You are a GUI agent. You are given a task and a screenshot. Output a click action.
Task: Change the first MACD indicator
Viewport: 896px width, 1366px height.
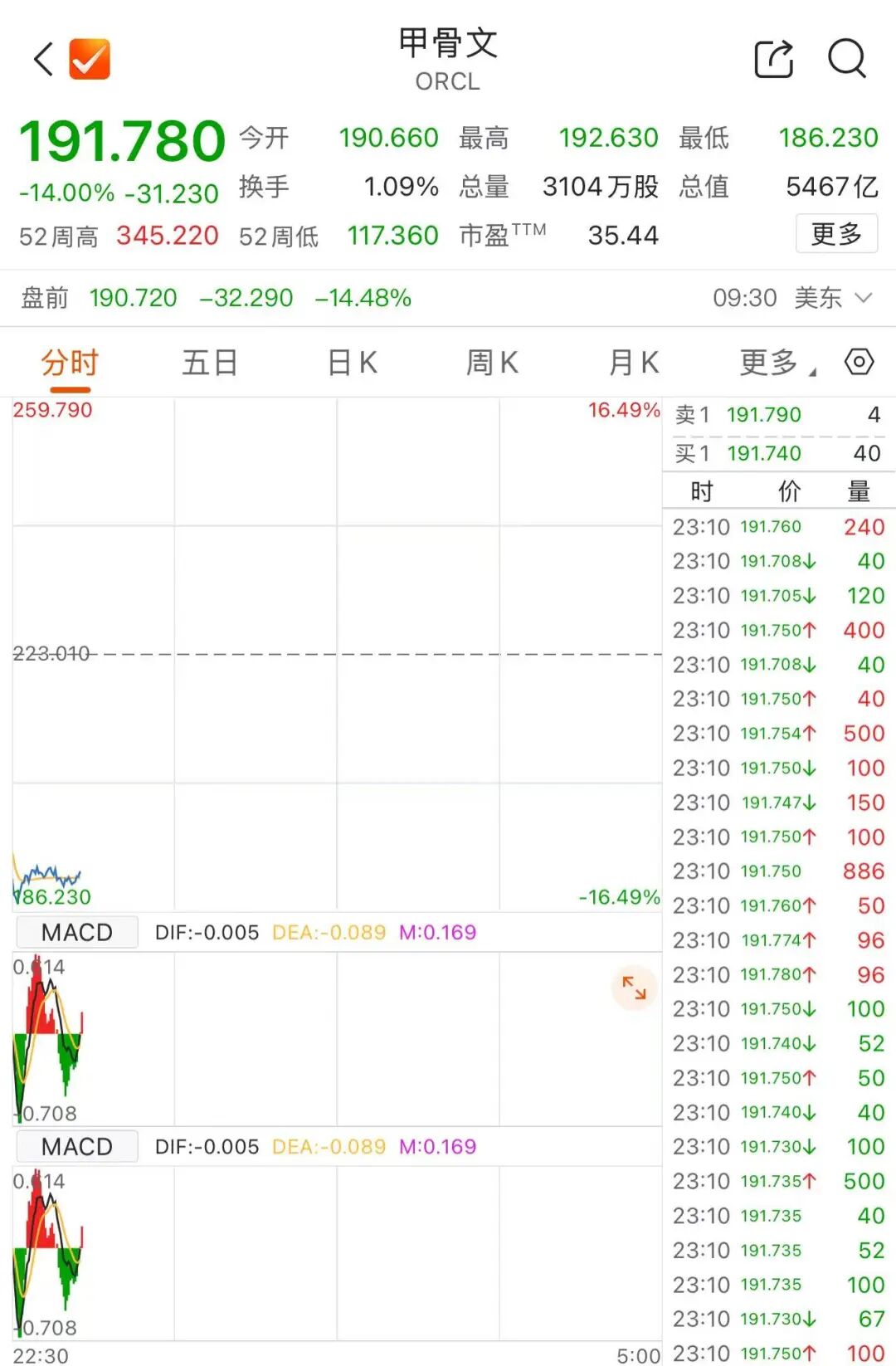click(x=77, y=933)
